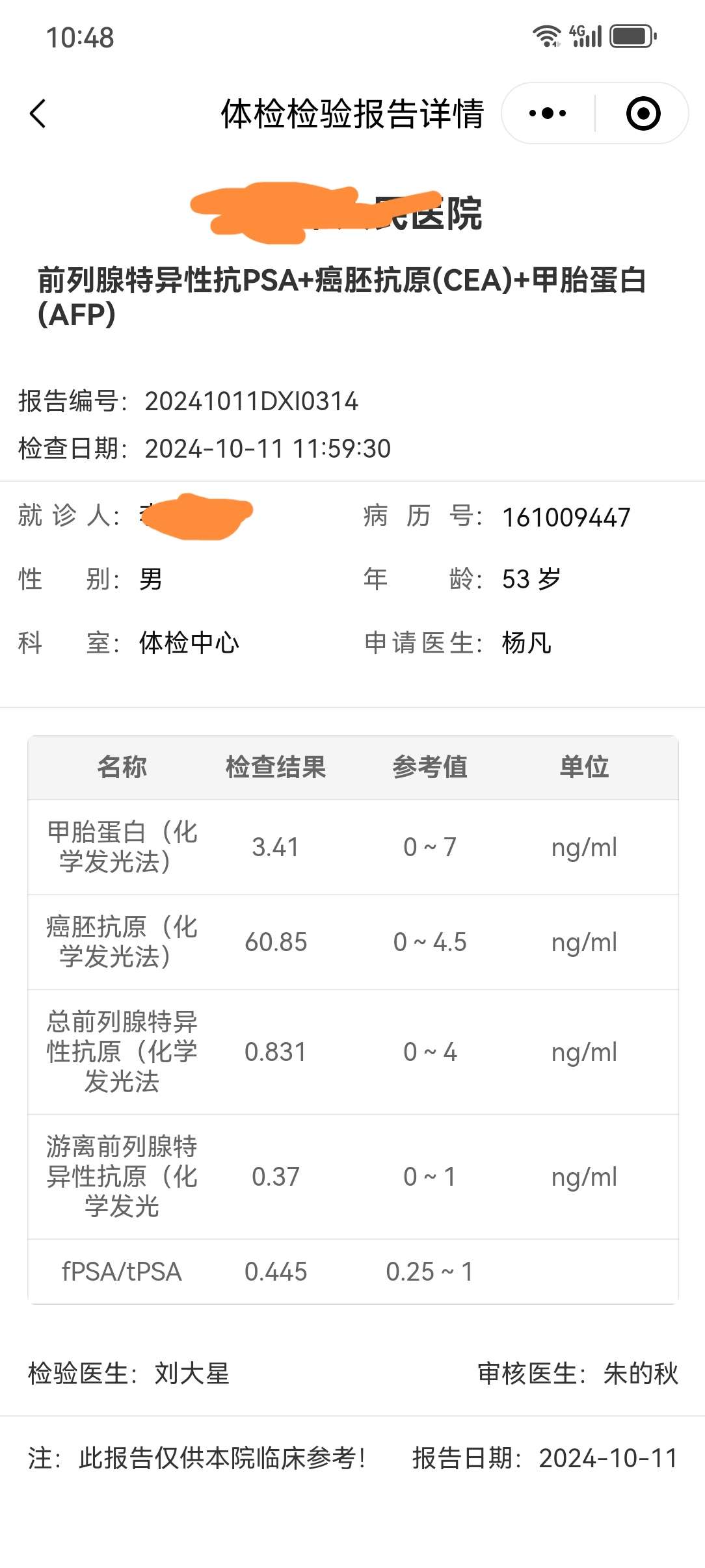Open the mini-program more options menu
705x1568 pixels.
point(546,114)
